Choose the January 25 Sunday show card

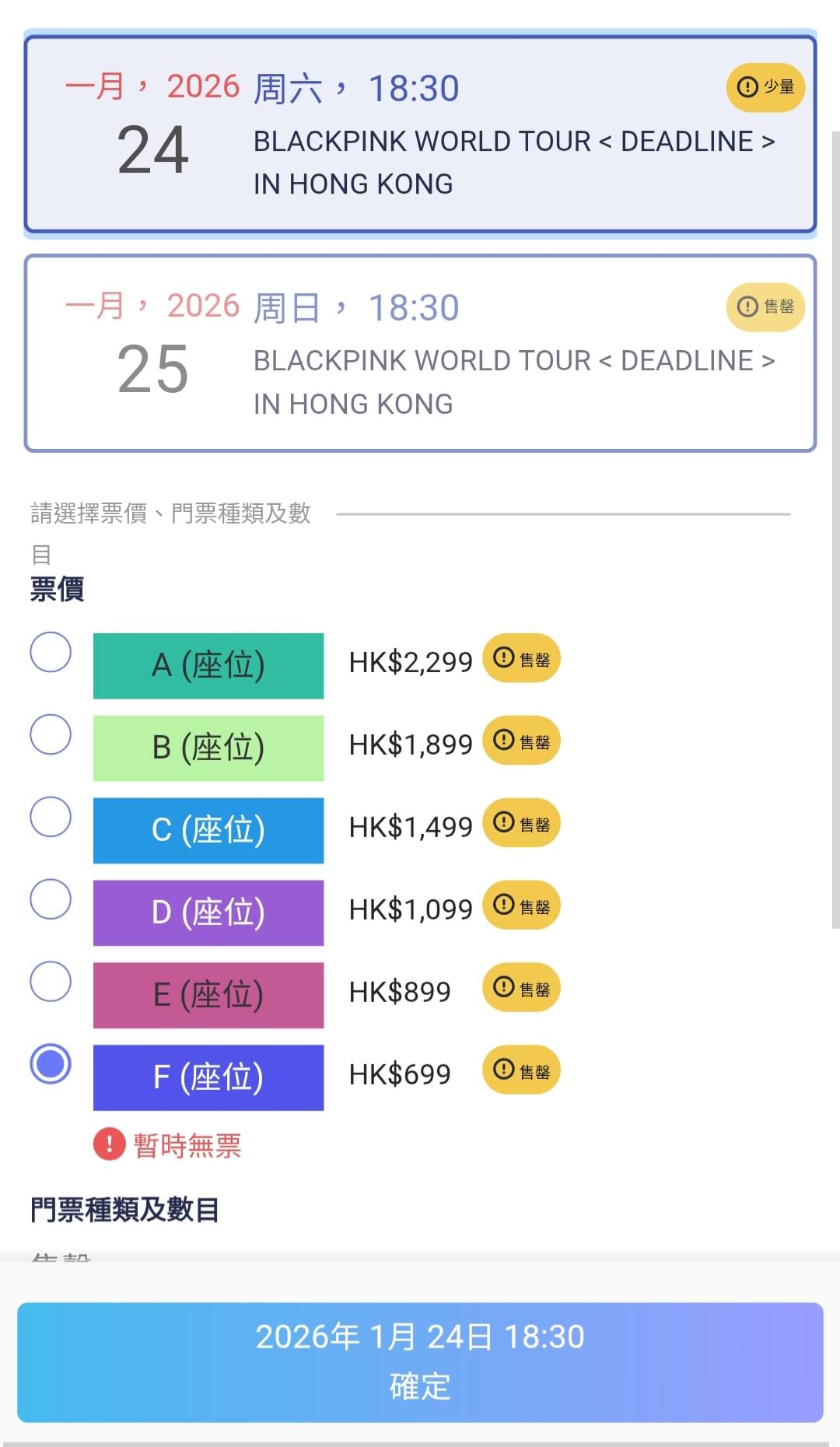(420, 353)
